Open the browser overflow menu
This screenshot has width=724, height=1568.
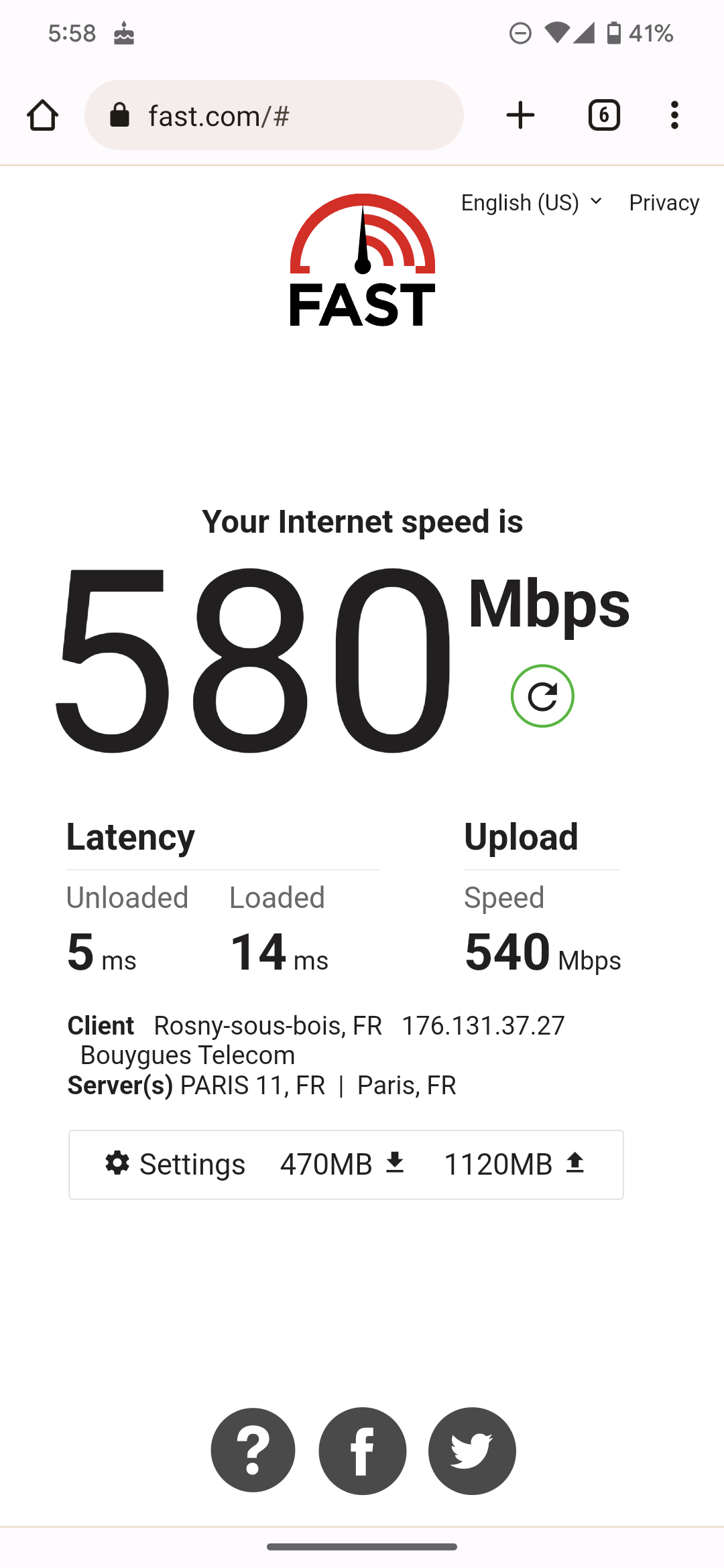click(674, 115)
